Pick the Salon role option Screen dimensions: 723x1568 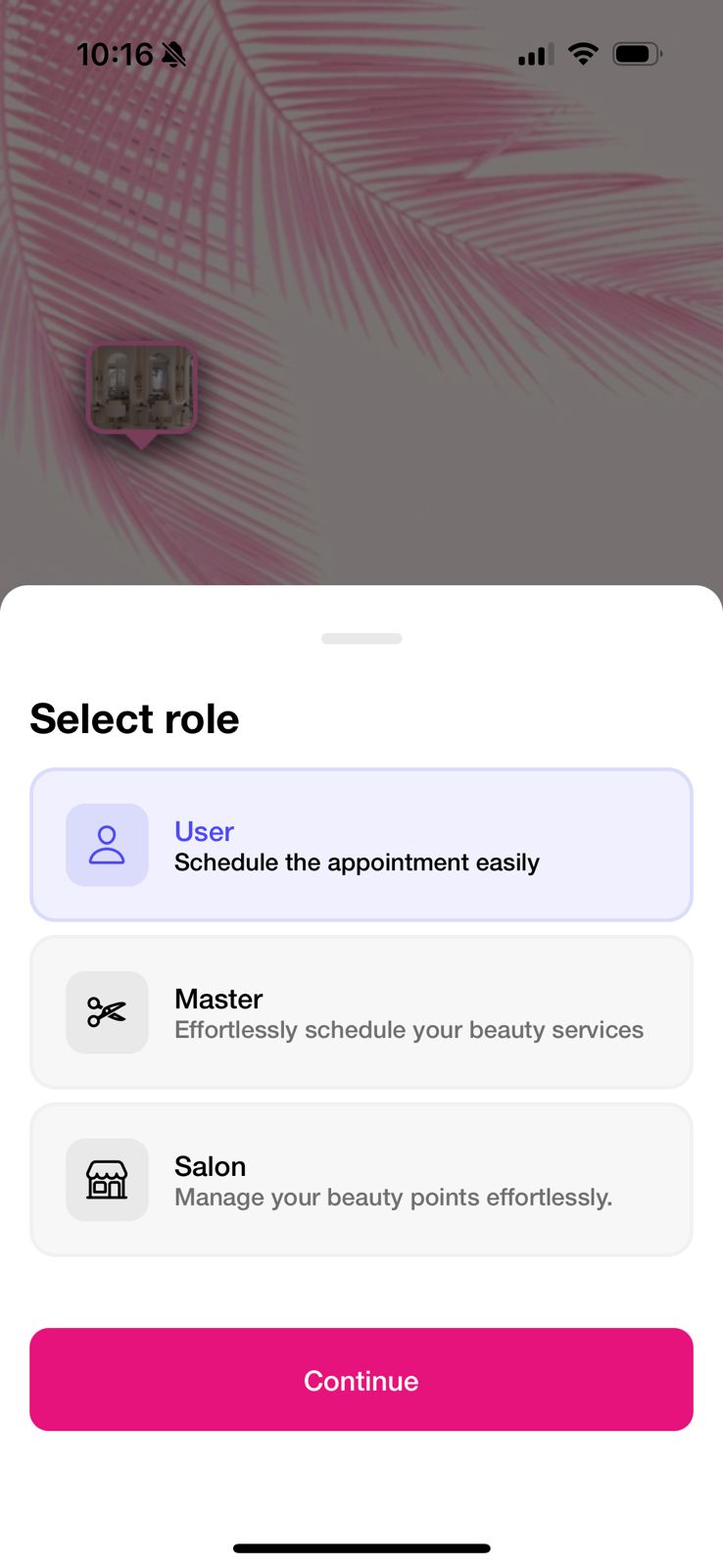pos(361,1179)
